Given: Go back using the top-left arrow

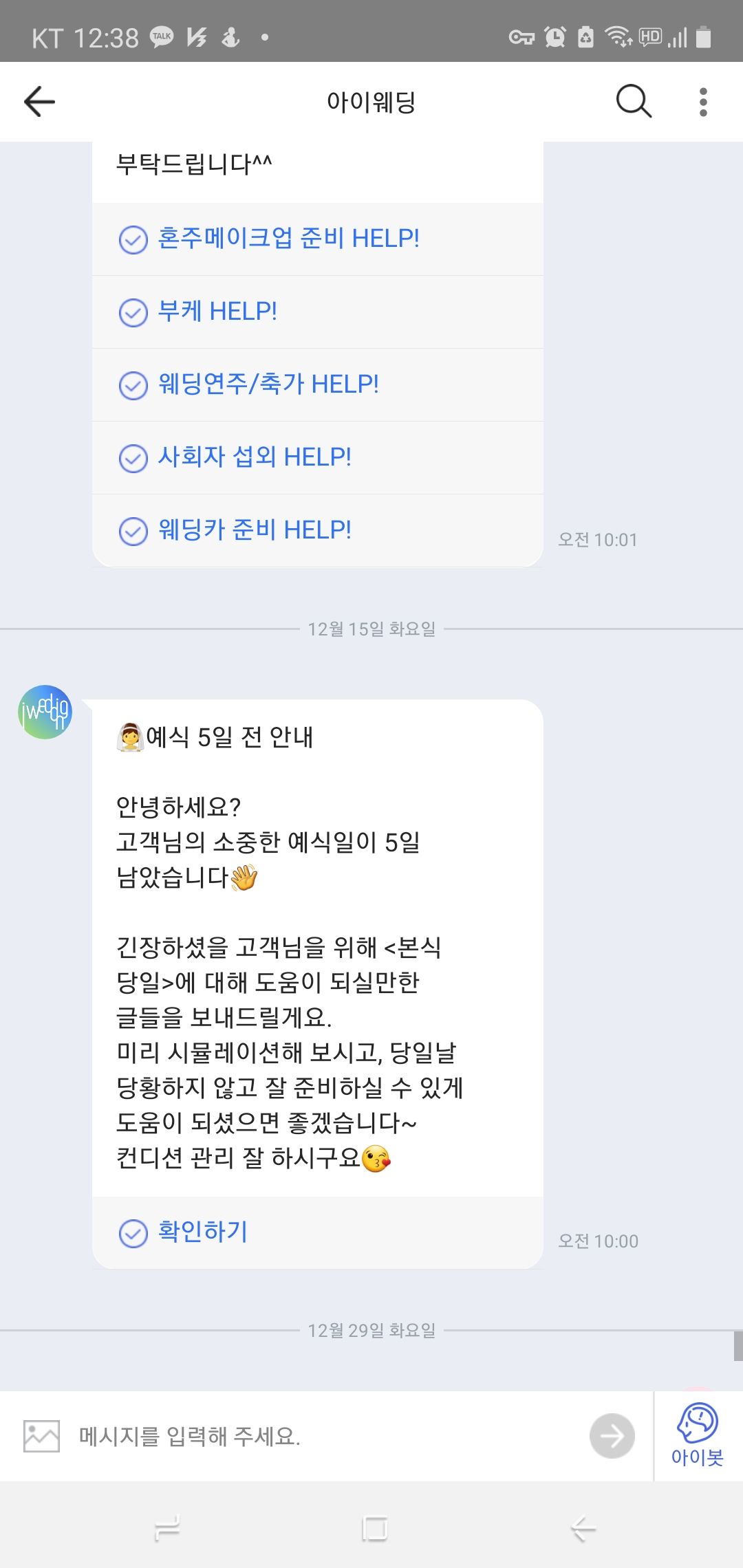Looking at the screenshot, I should click(39, 102).
